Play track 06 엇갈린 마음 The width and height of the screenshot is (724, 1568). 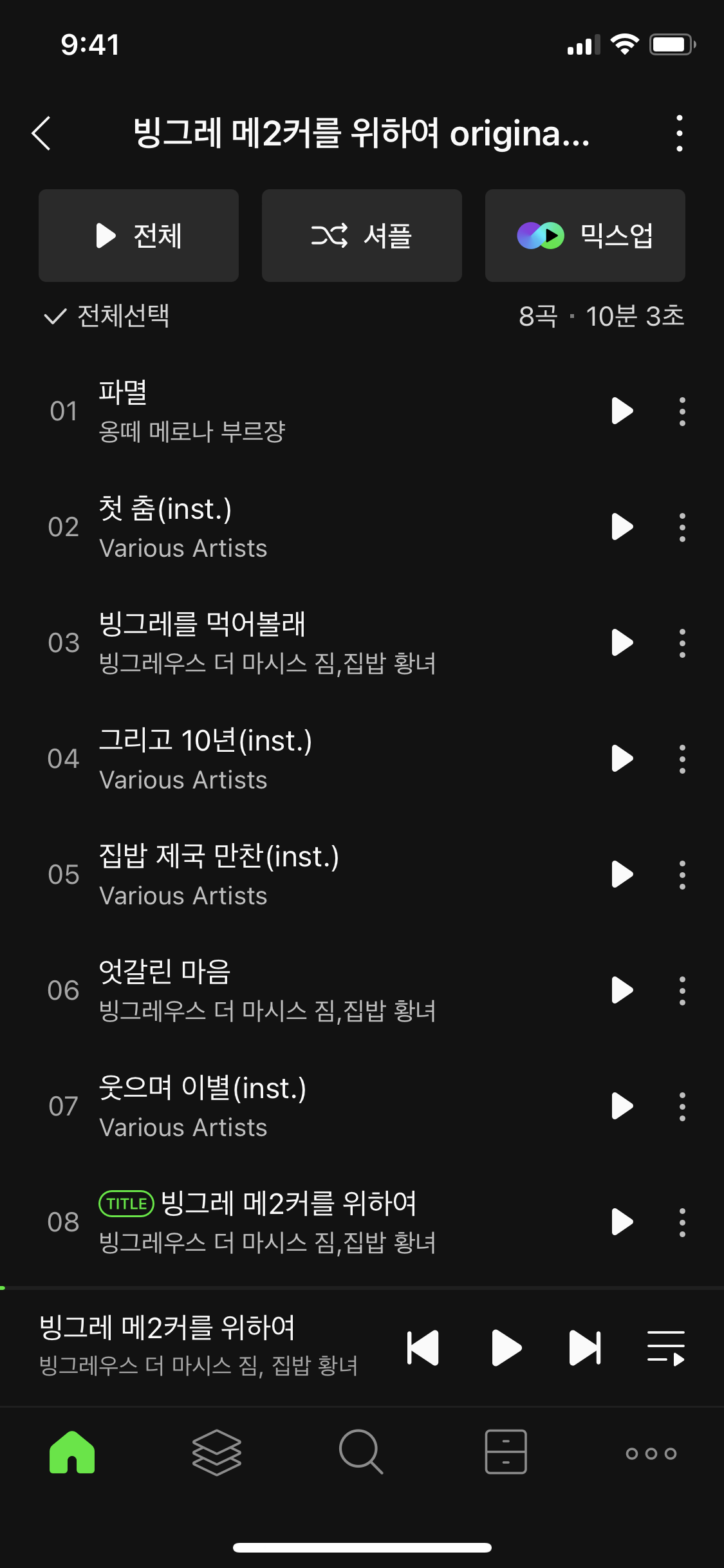(x=622, y=990)
